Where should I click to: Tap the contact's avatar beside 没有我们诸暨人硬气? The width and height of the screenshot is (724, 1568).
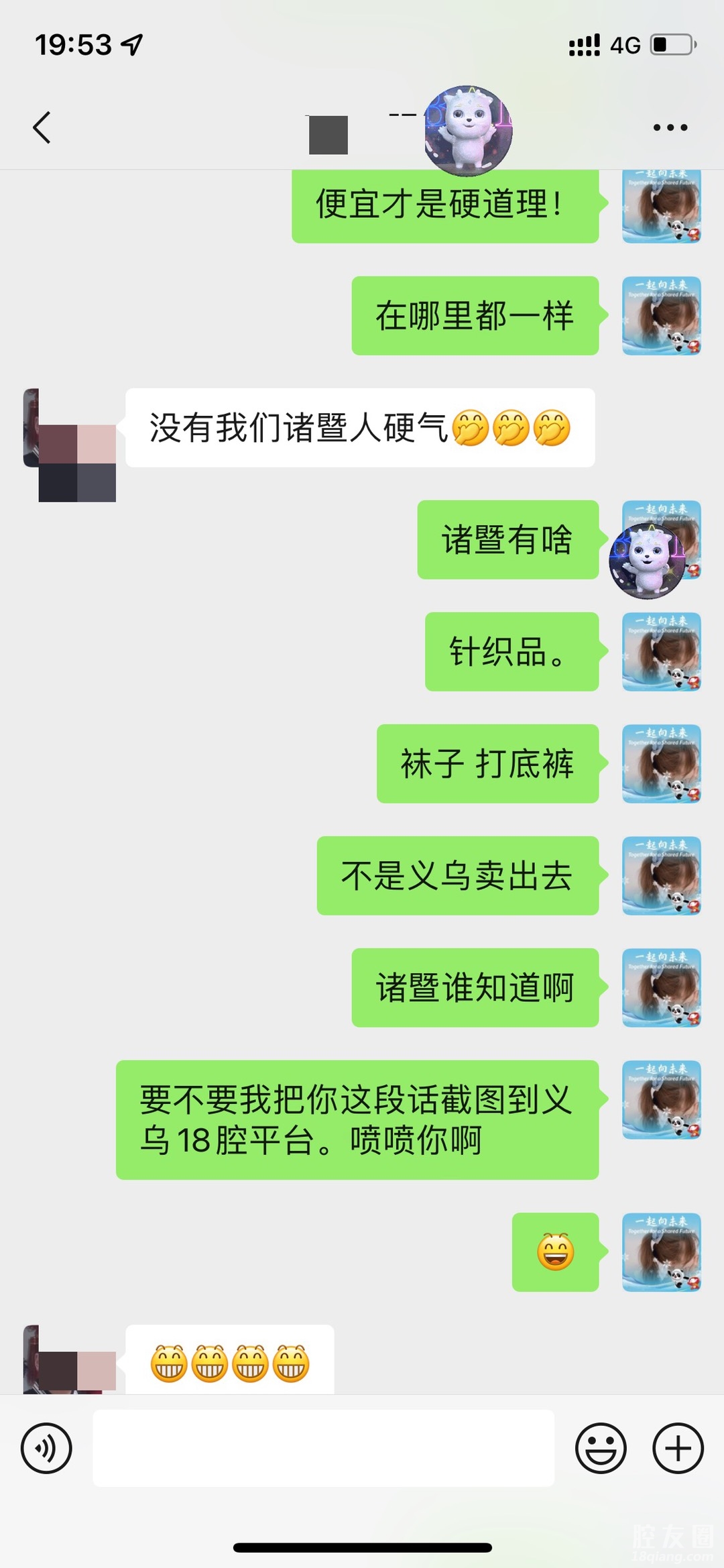click(x=70, y=444)
